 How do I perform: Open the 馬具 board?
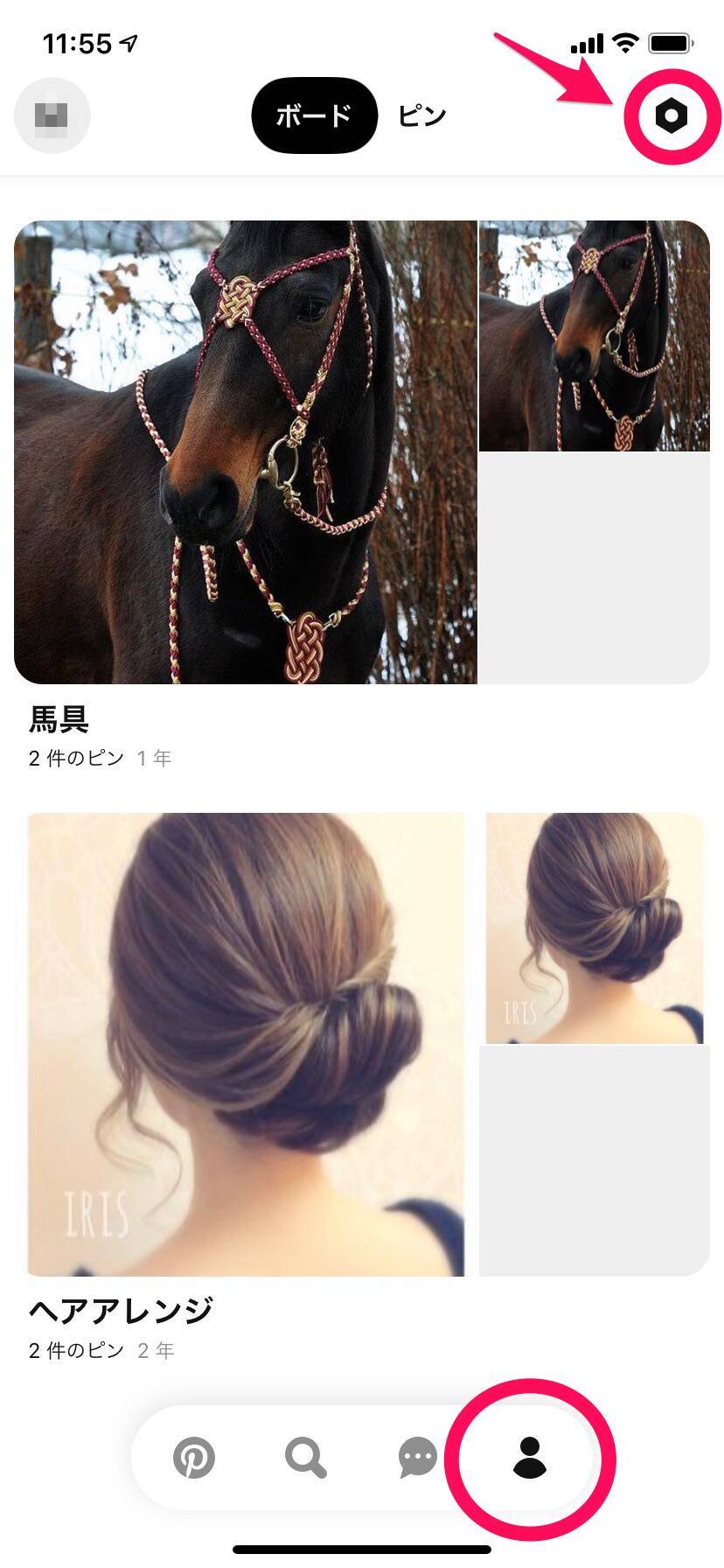(x=245, y=451)
